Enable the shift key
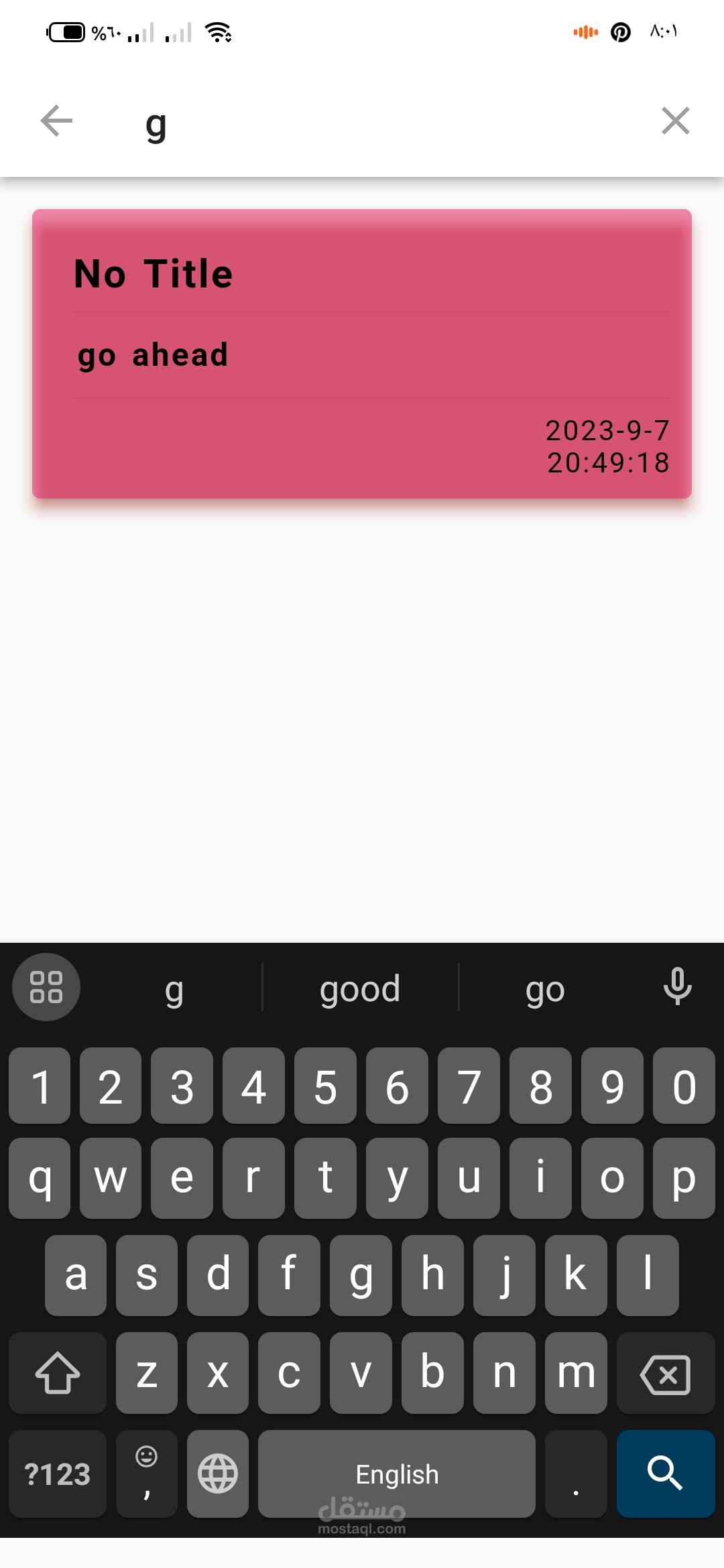The image size is (724, 1568). coord(58,1373)
